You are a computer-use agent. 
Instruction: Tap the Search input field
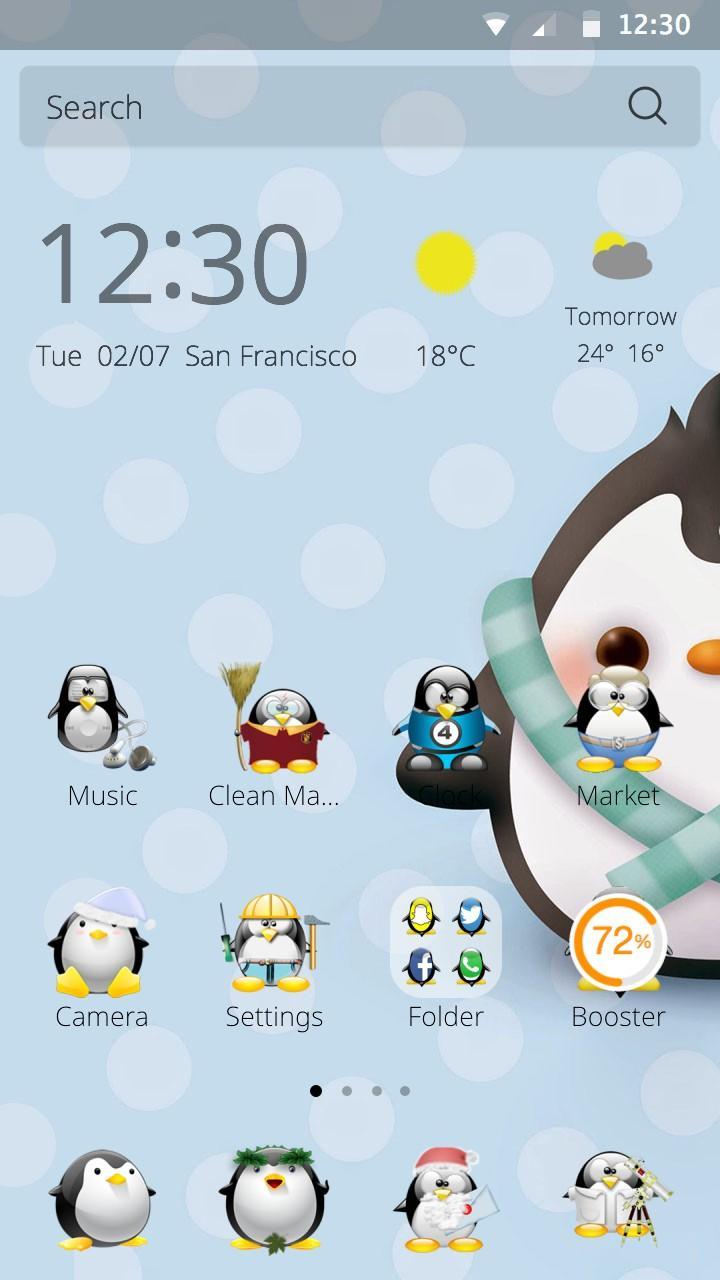click(x=300, y=106)
